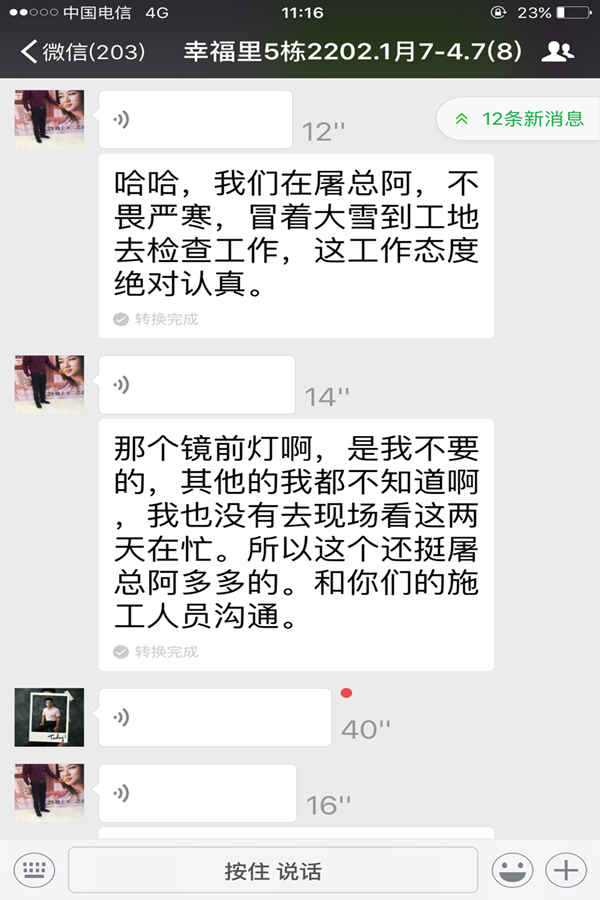600x900 pixels.
Task: Tap the hold-to-talk button
Action: pyautogui.click(x=273, y=870)
